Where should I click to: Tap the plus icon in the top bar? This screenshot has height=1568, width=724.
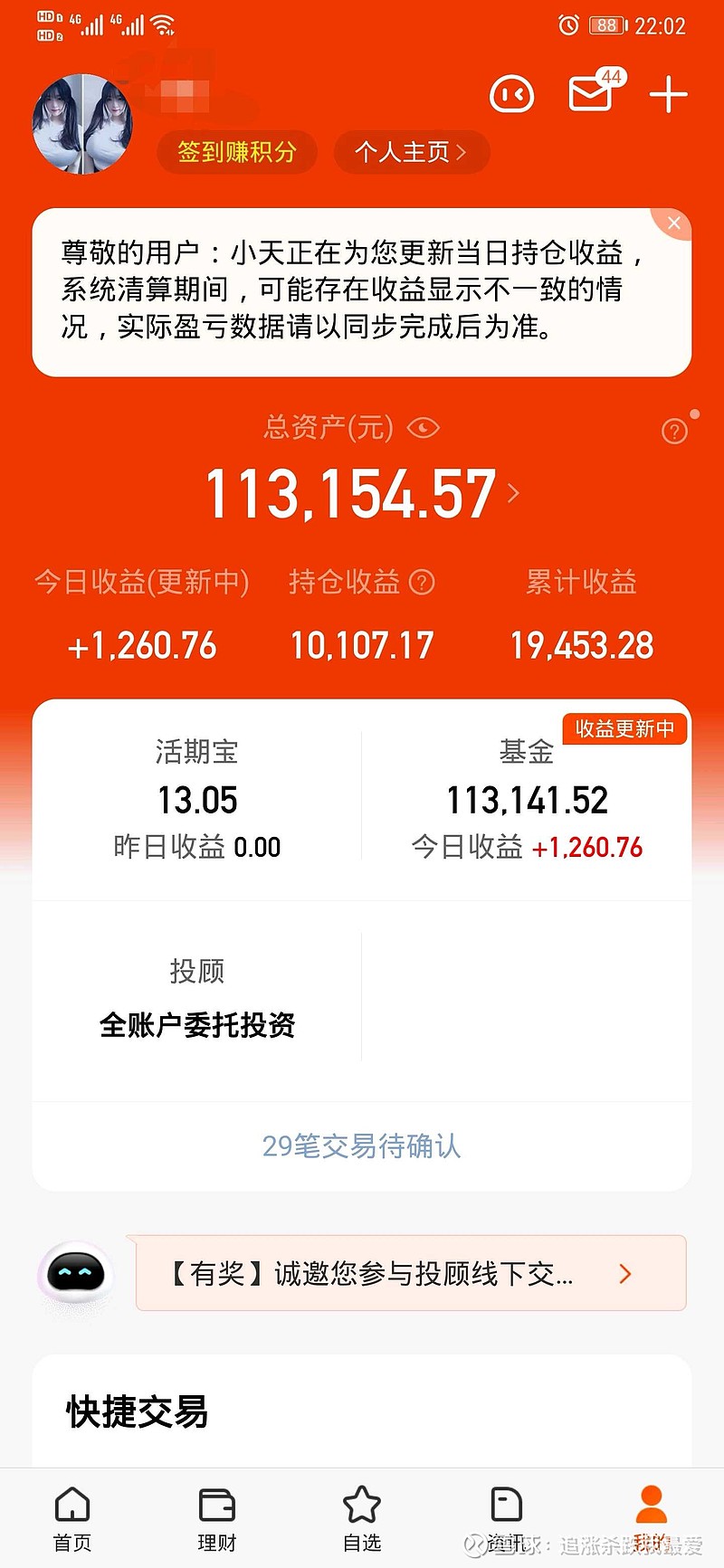tap(668, 94)
